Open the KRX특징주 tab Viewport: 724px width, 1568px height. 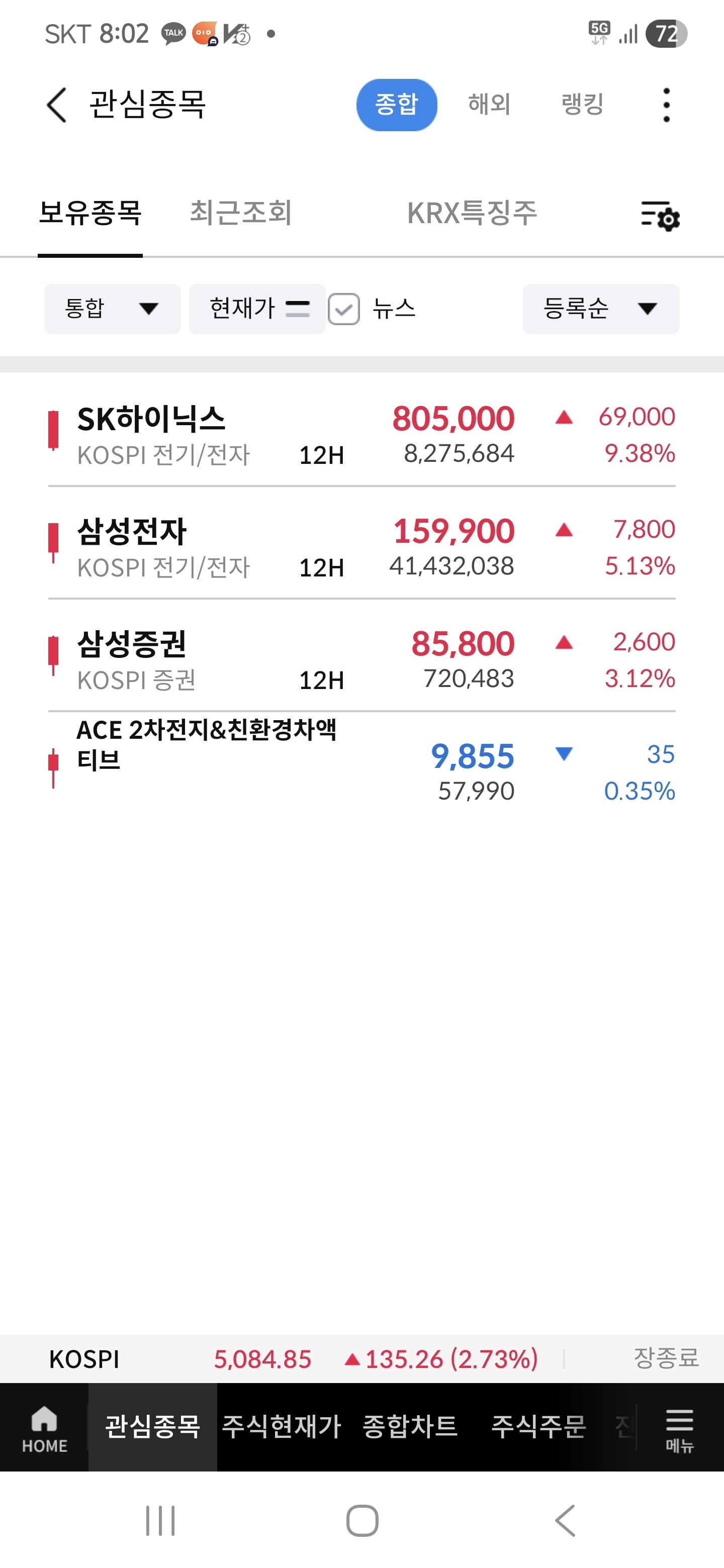click(472, 213)
